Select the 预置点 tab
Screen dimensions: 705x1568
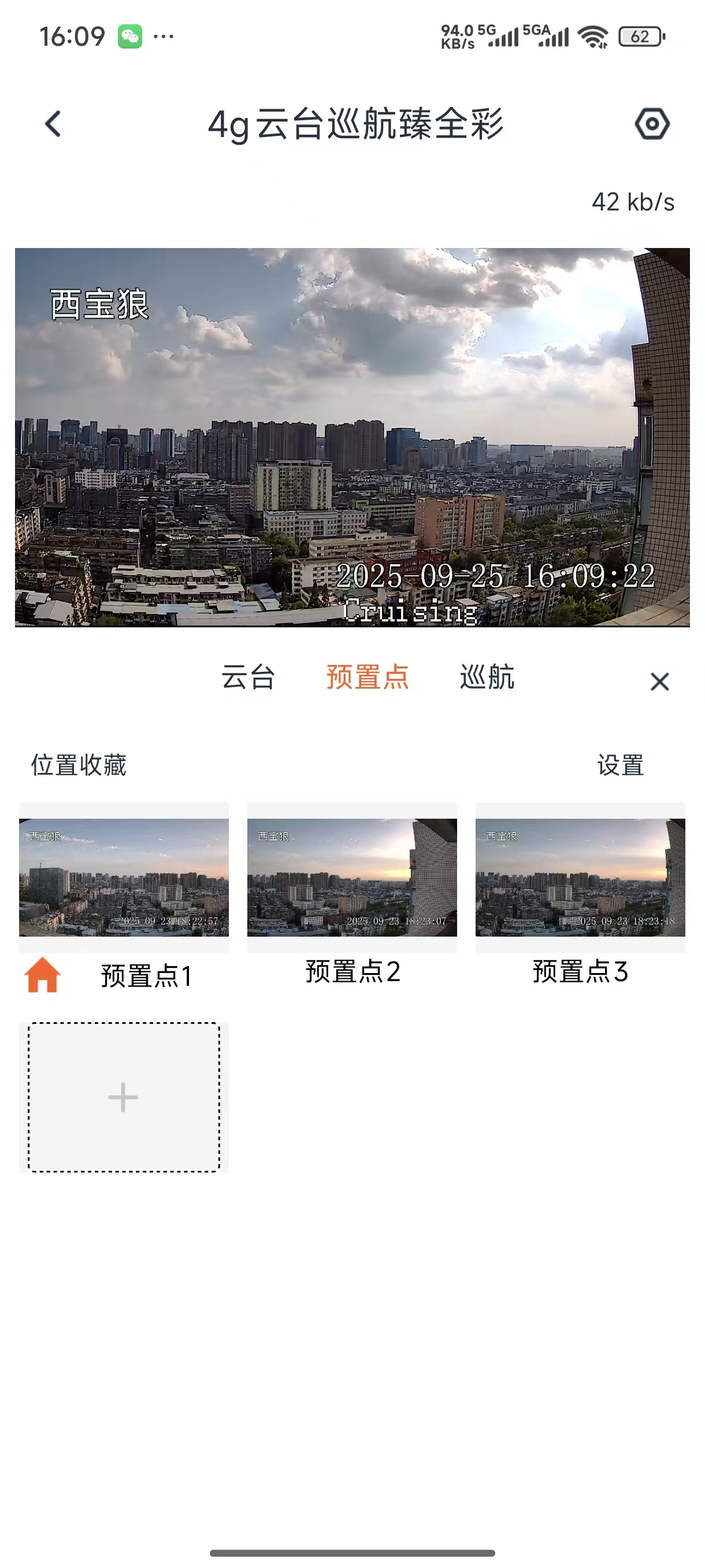point(368,678)
